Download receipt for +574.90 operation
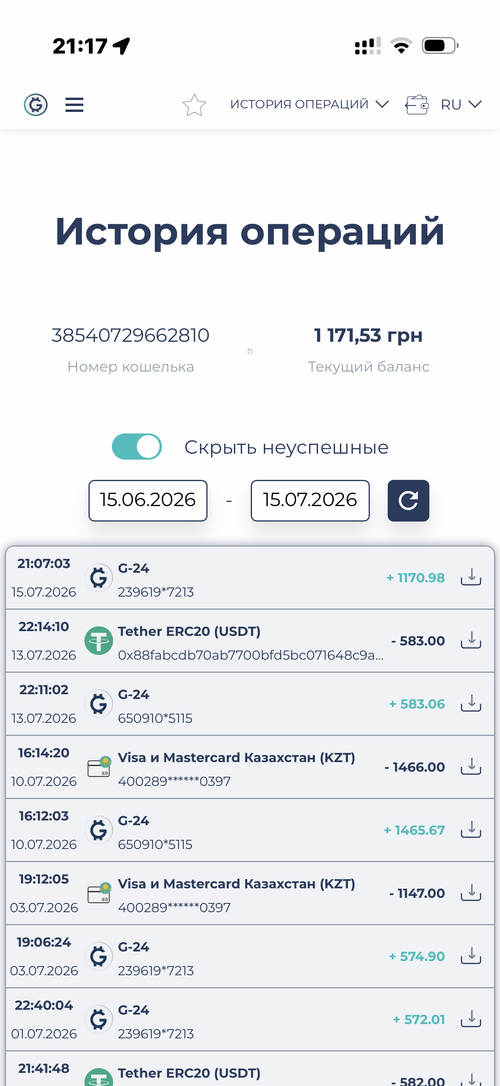 tap(471, 956)
